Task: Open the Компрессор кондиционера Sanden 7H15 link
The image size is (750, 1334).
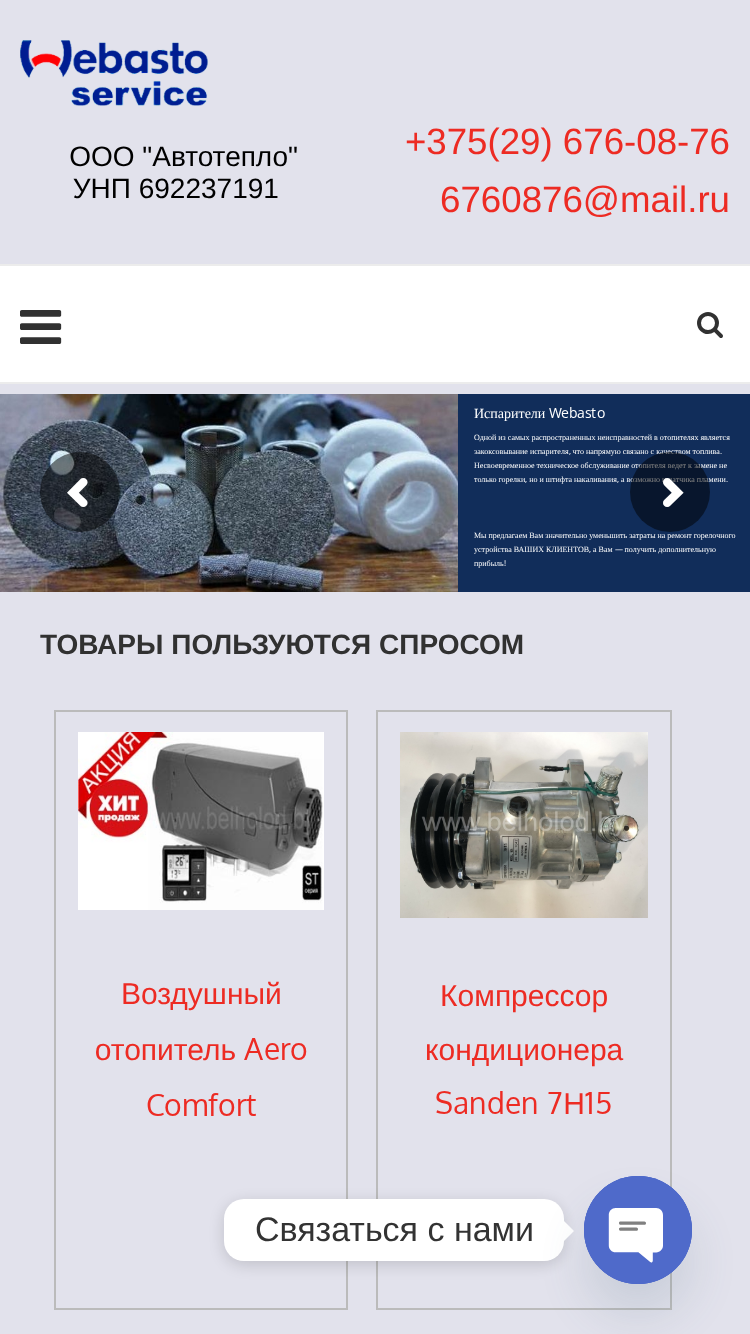Action: click(x=524, y=1049)
